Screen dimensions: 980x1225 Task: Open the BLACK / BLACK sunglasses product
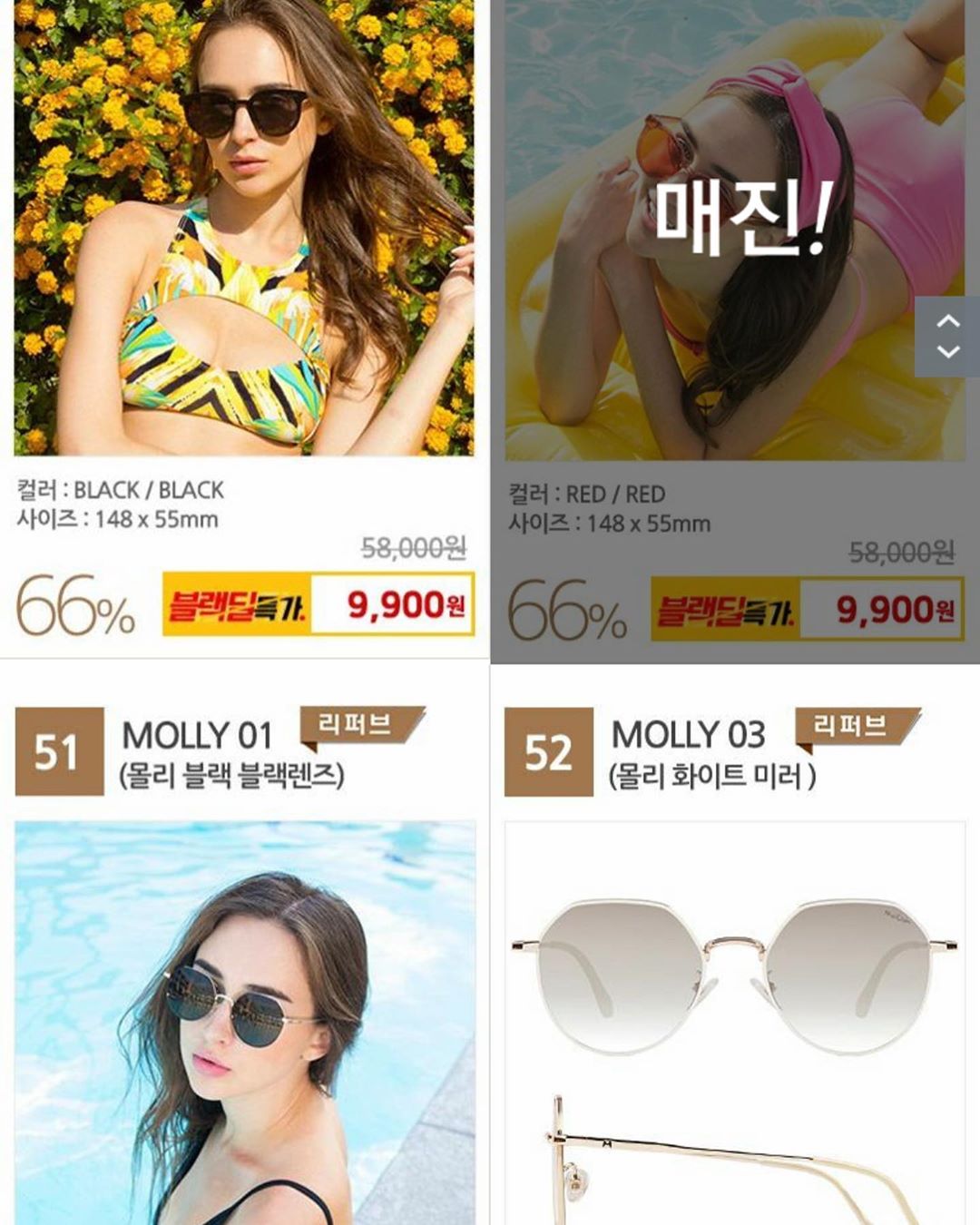(243, 227)
